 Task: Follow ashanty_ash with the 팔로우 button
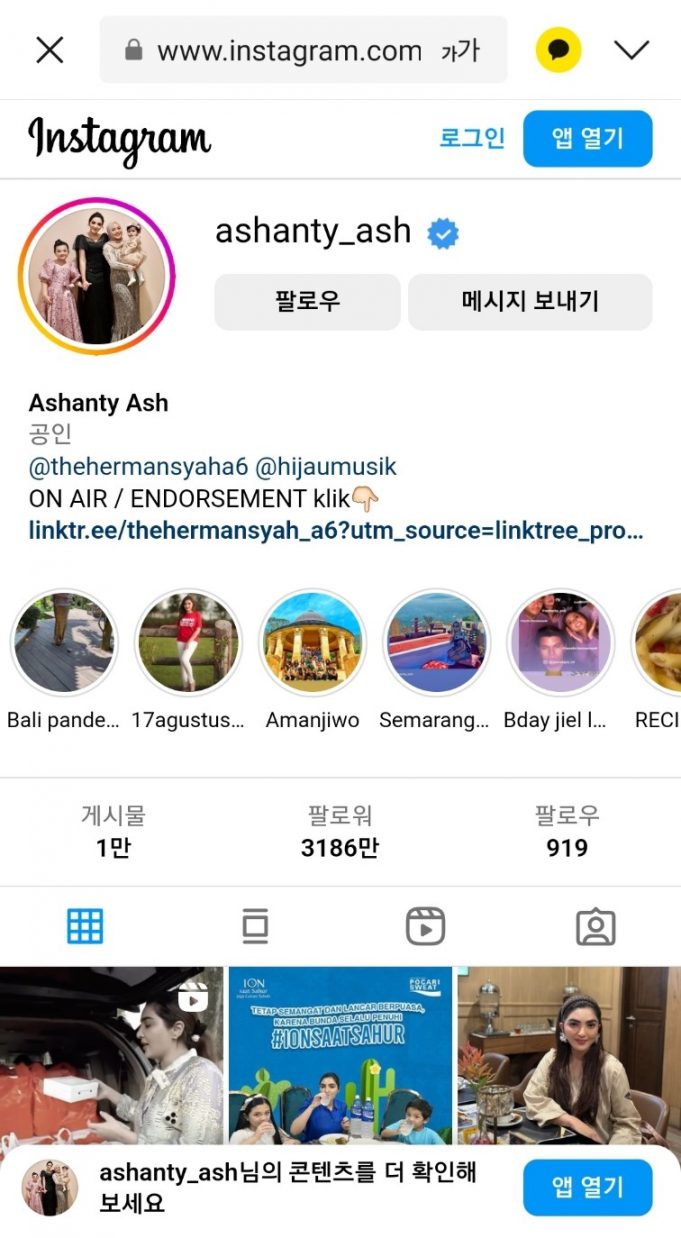(307, 301)
